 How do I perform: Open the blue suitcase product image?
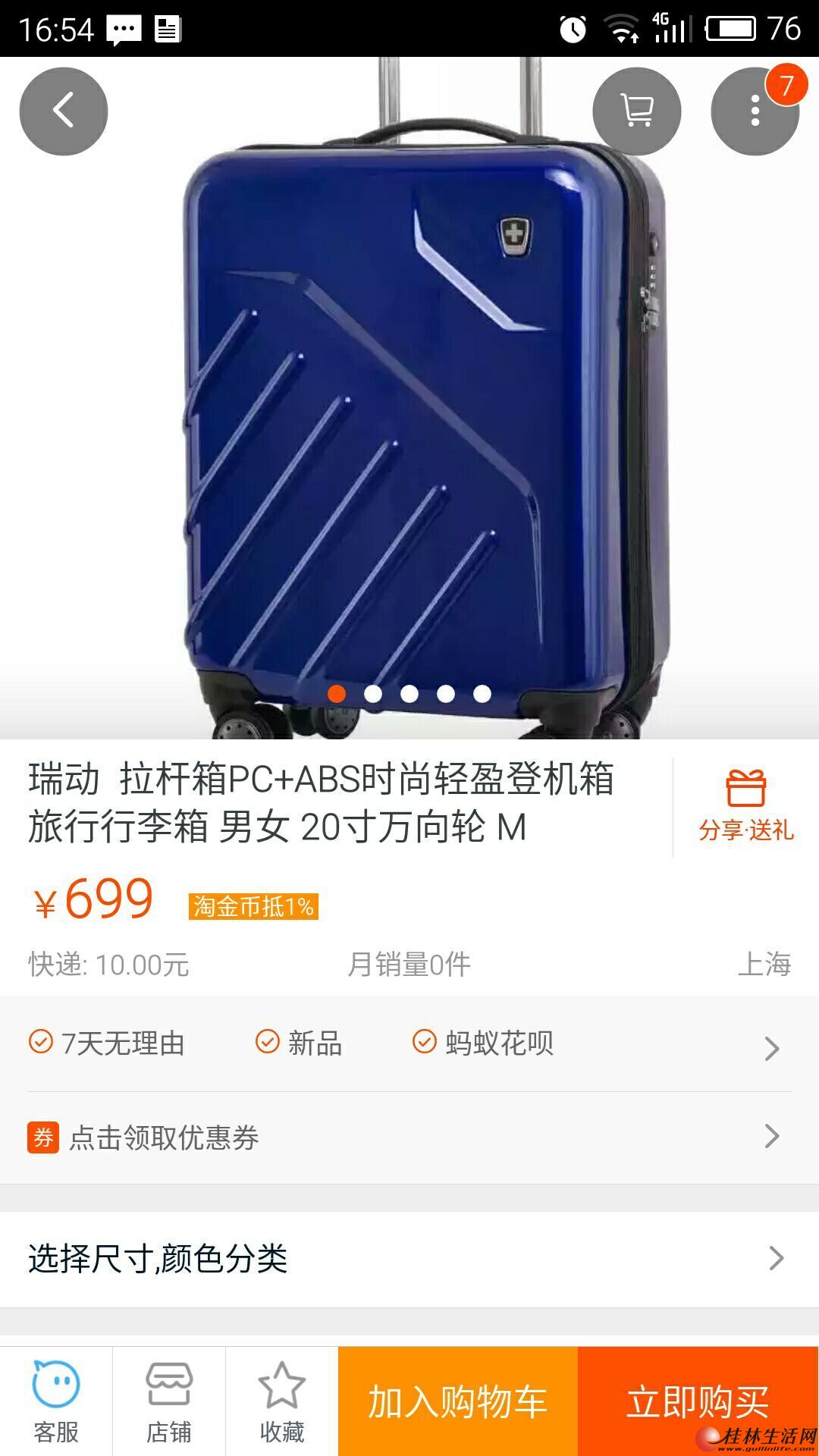tap(409, 398)
